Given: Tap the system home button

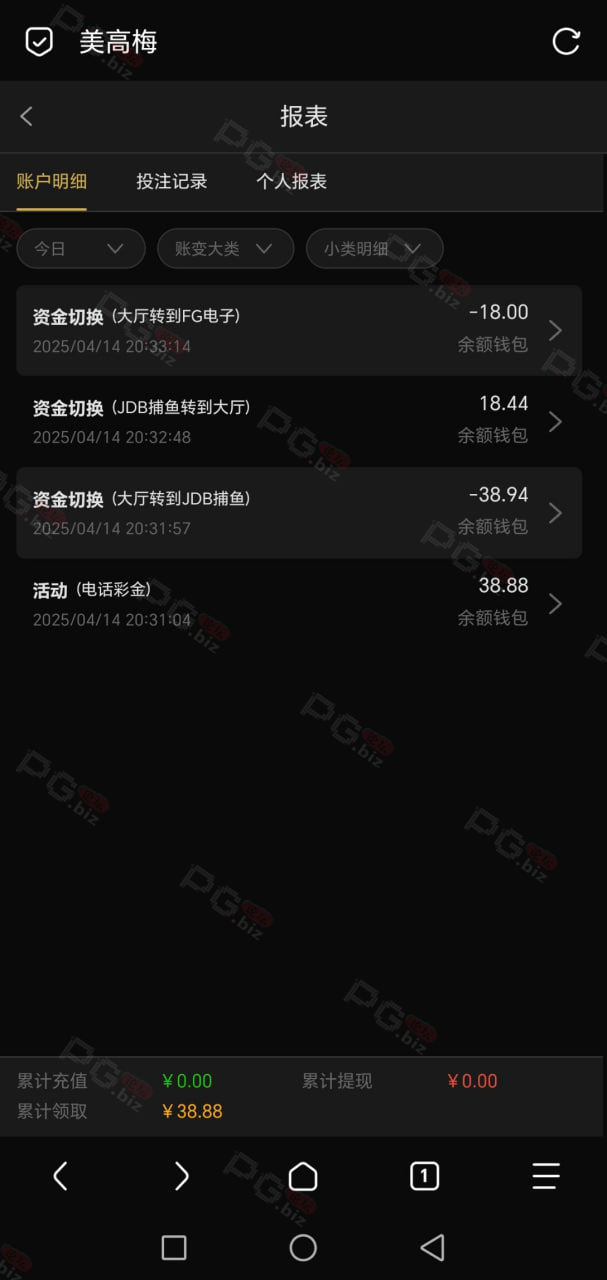Looking at the screenshot, I should tap(303, 1247).
